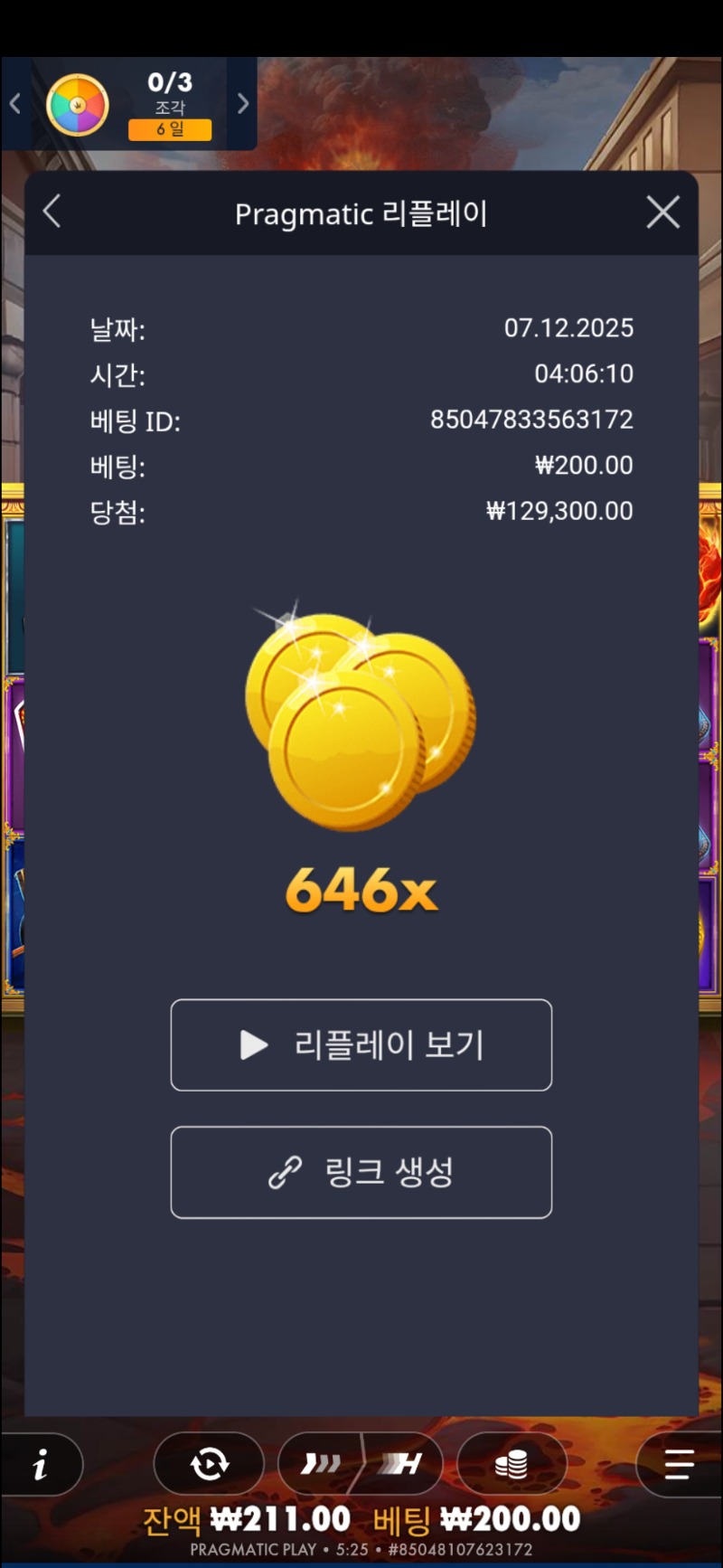Click back chevron in replay dialog header
The image size is (723, 1568).
pyautogui.click(x=52, y=212)
